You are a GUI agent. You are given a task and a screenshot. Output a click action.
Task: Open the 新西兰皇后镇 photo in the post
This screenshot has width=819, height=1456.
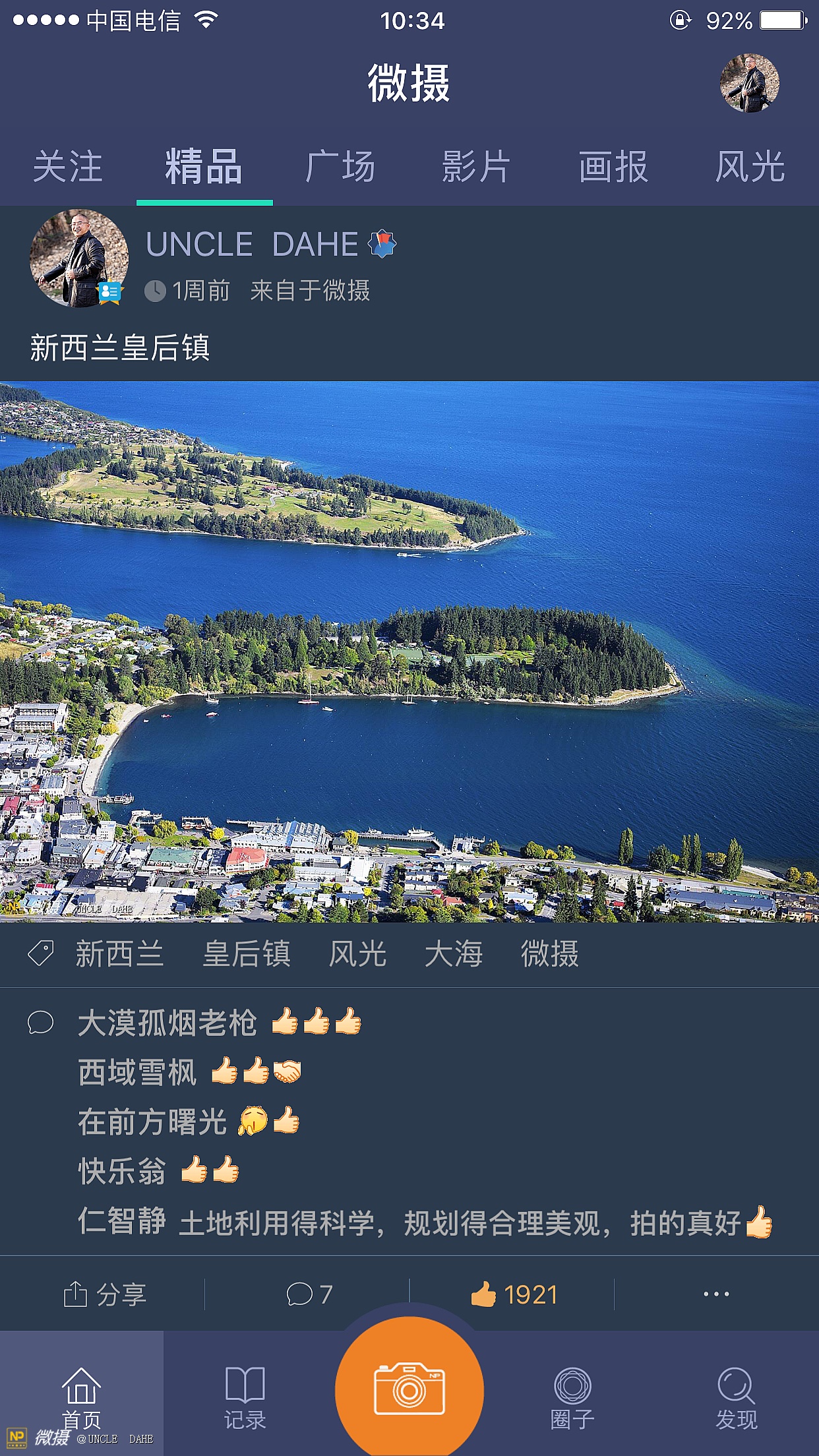pos(409,652)
